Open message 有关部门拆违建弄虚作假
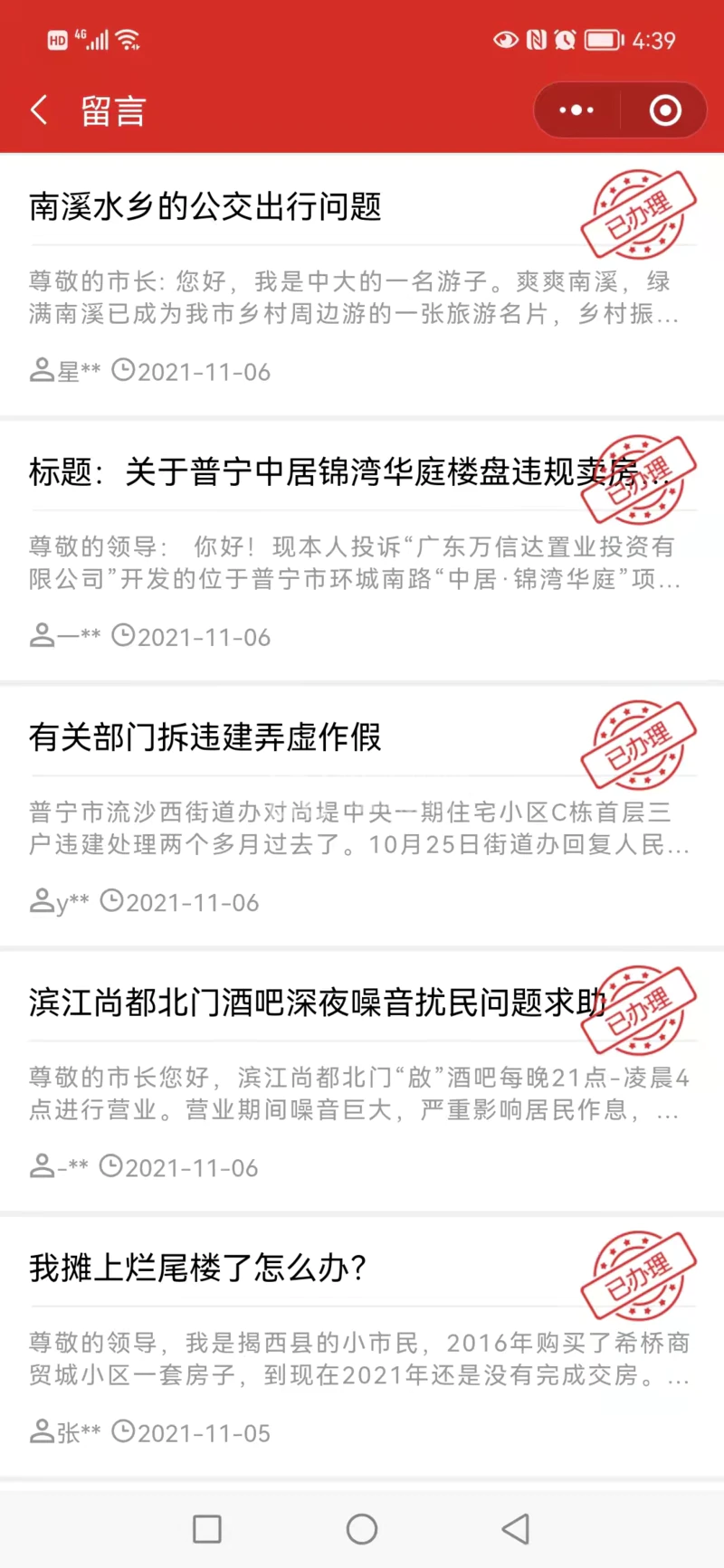This screenshot has height=1568, width=724. 206,737
